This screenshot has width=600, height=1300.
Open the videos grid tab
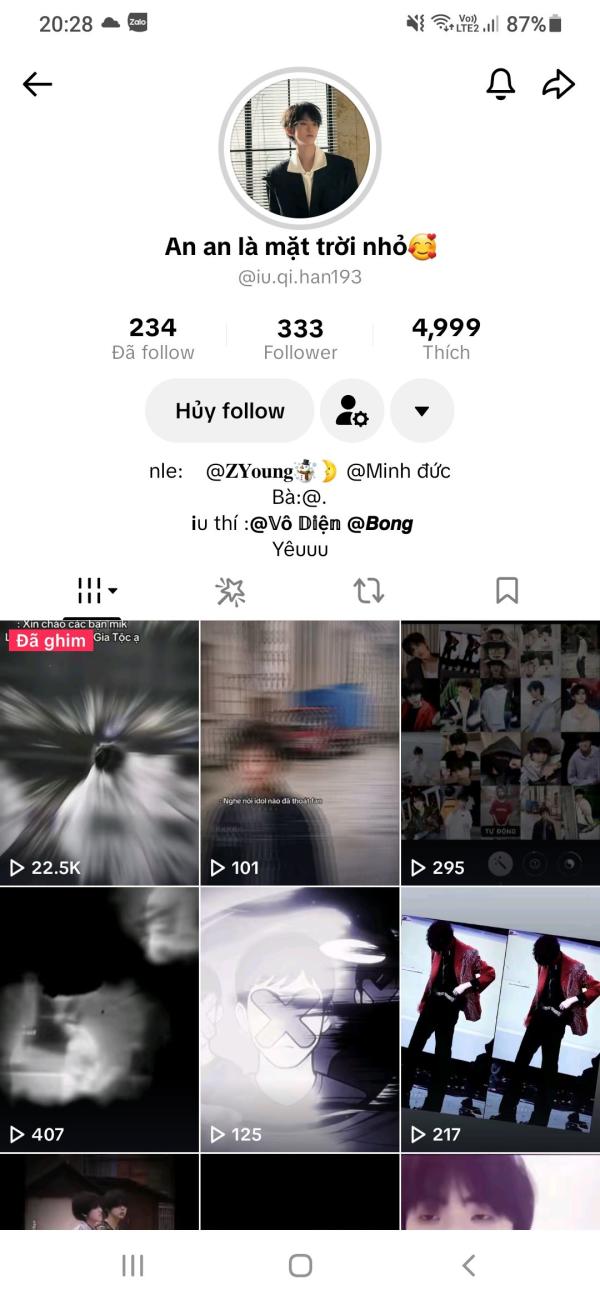pyautogui.click(x=97, y=591)
